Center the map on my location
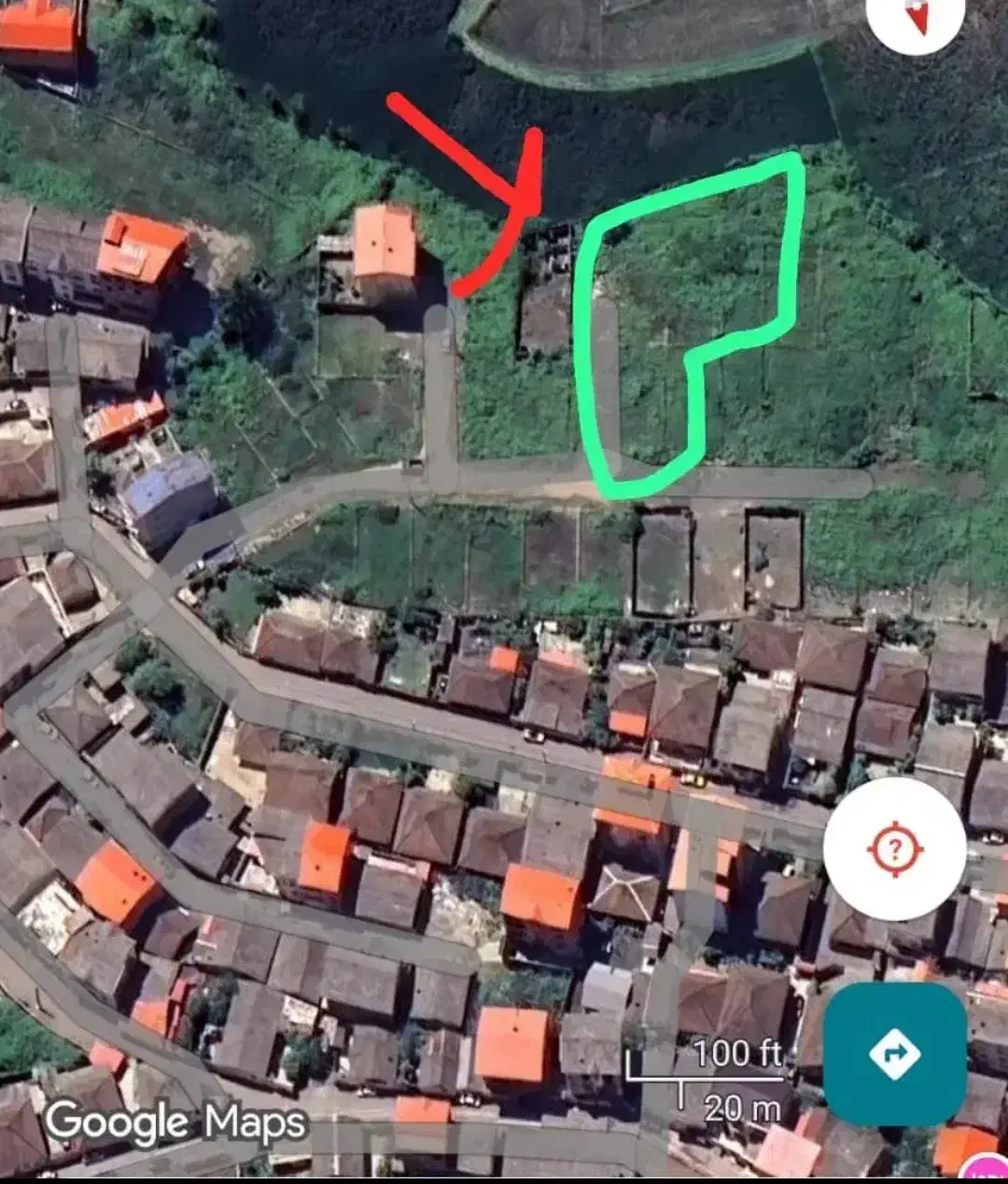This screenshot has height=1184, width=1008. [894, 849]
